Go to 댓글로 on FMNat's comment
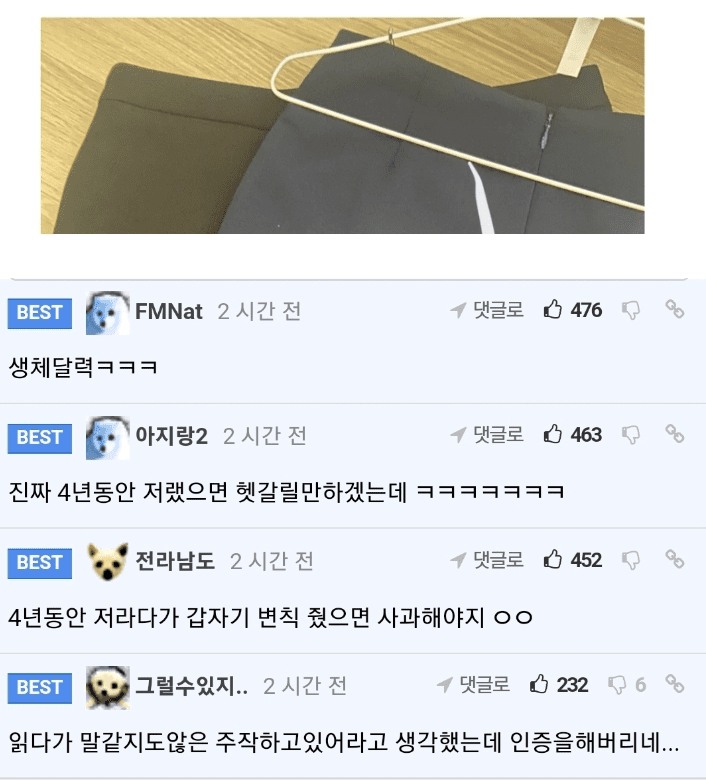The width and height of the screenshot is (706, 782). (487, 310)
